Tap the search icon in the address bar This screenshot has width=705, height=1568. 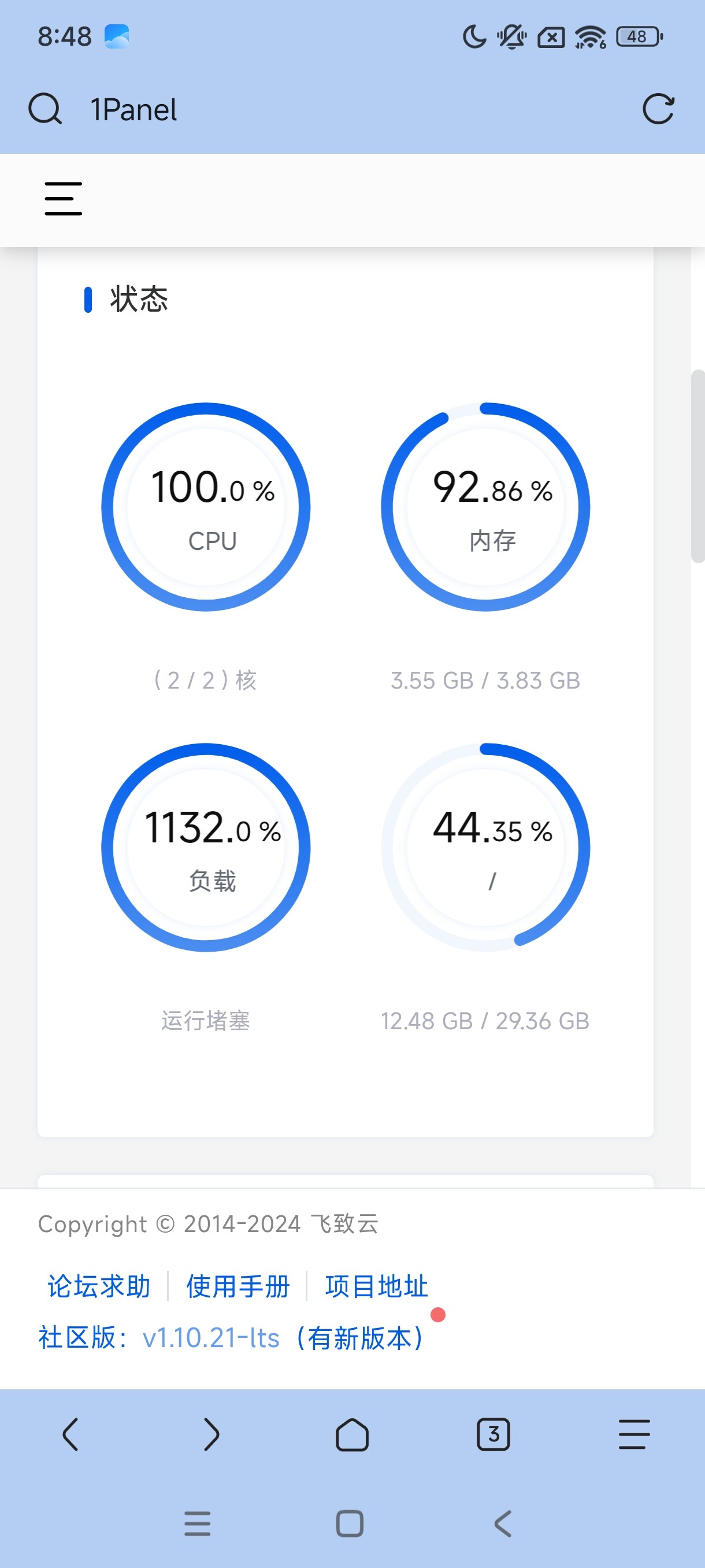pos(45,109)
